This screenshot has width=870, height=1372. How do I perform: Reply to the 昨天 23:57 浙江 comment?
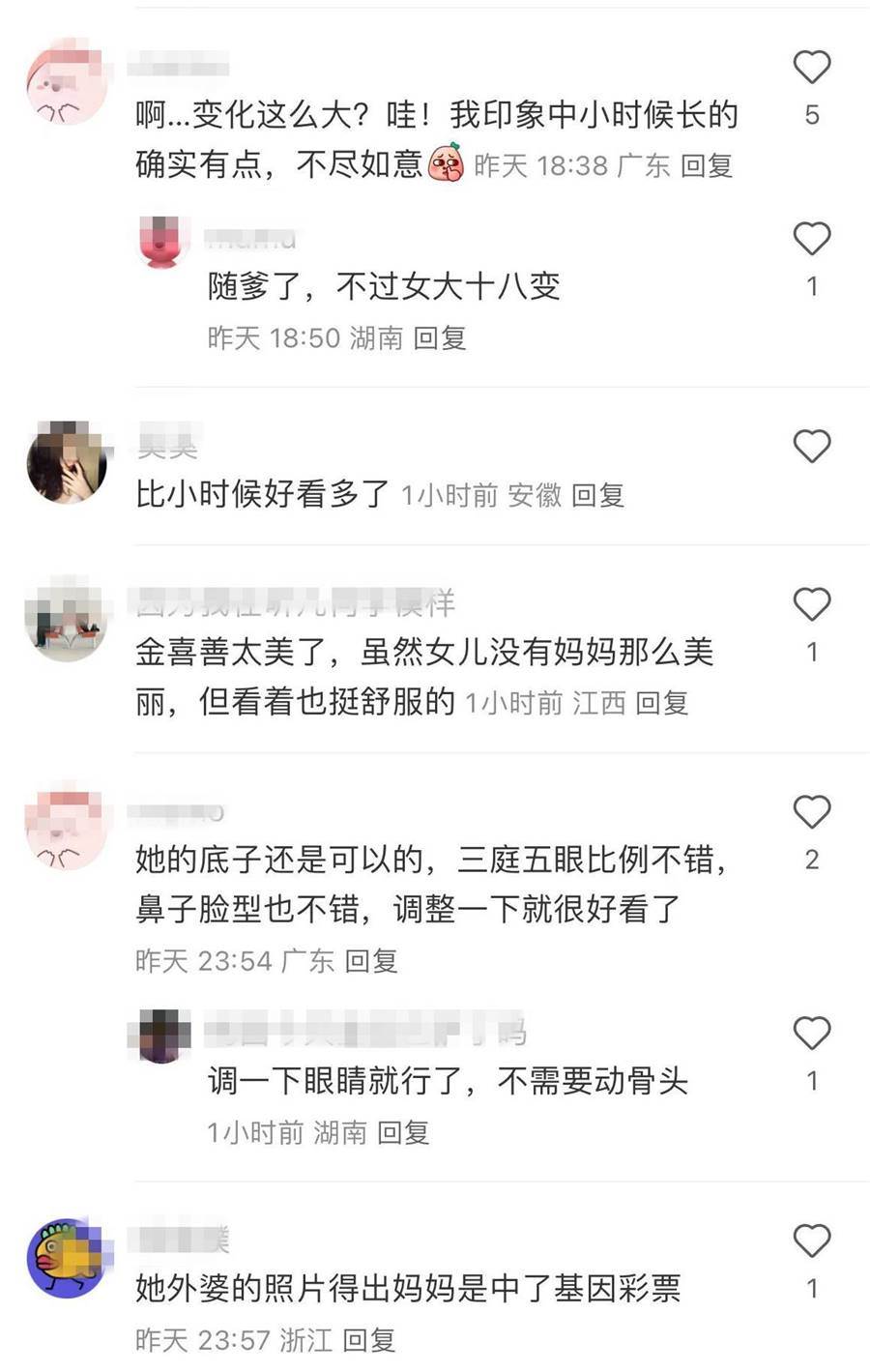pos(369,1340)
